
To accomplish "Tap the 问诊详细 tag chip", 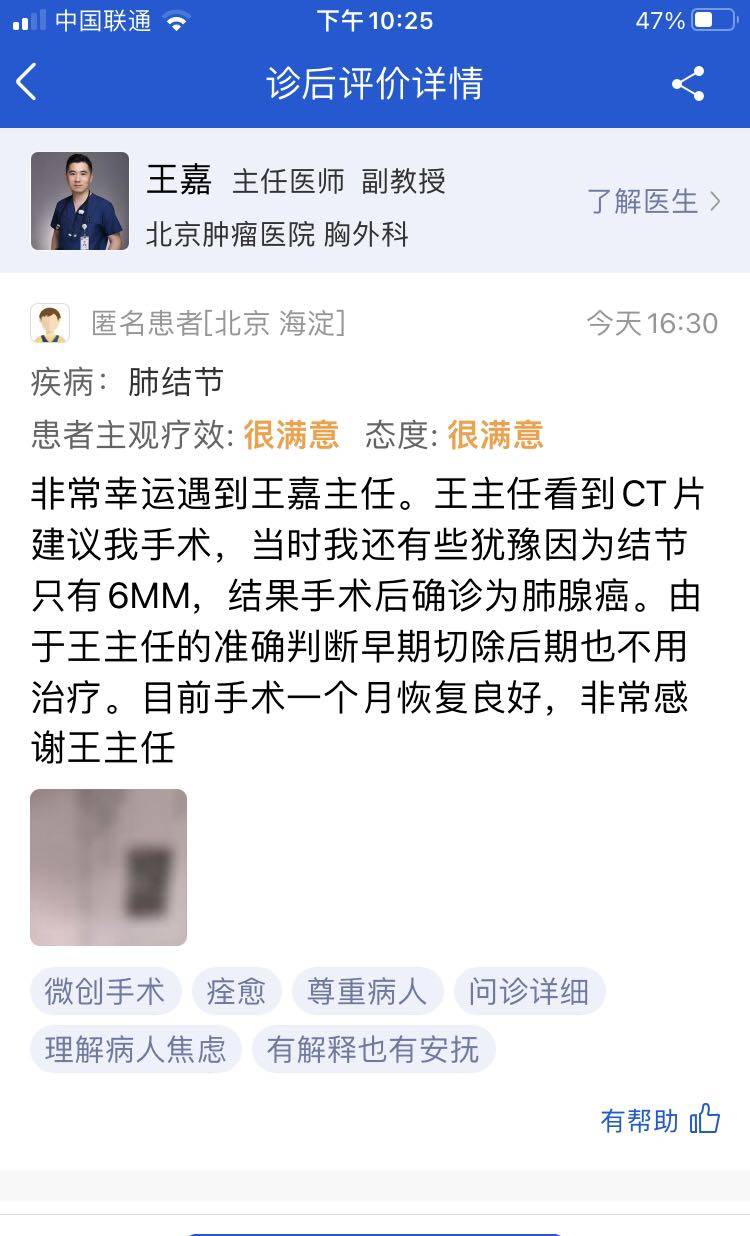I will click(x=529, y=991).
